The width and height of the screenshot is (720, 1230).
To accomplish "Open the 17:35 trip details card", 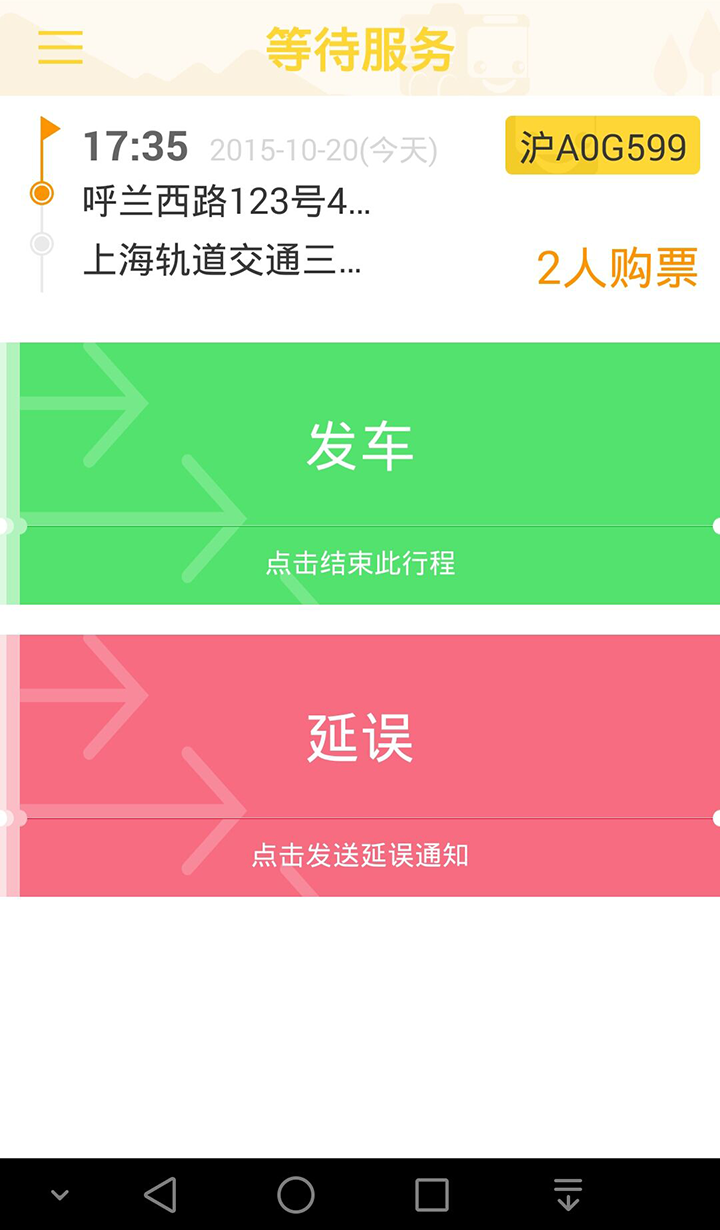I will click(x=300, y=205).
